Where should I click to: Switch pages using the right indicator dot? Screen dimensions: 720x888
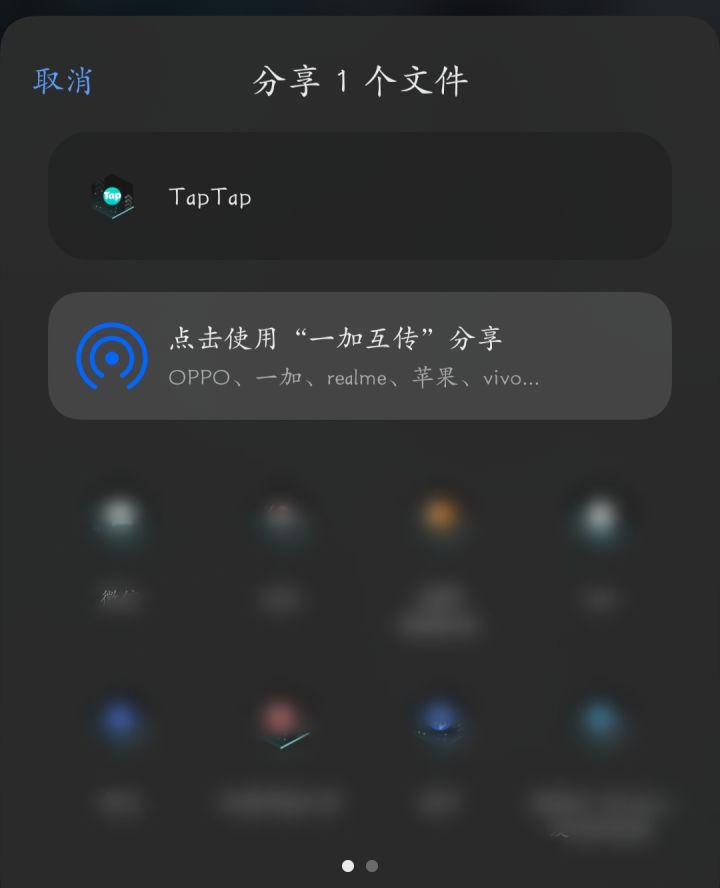371,866
